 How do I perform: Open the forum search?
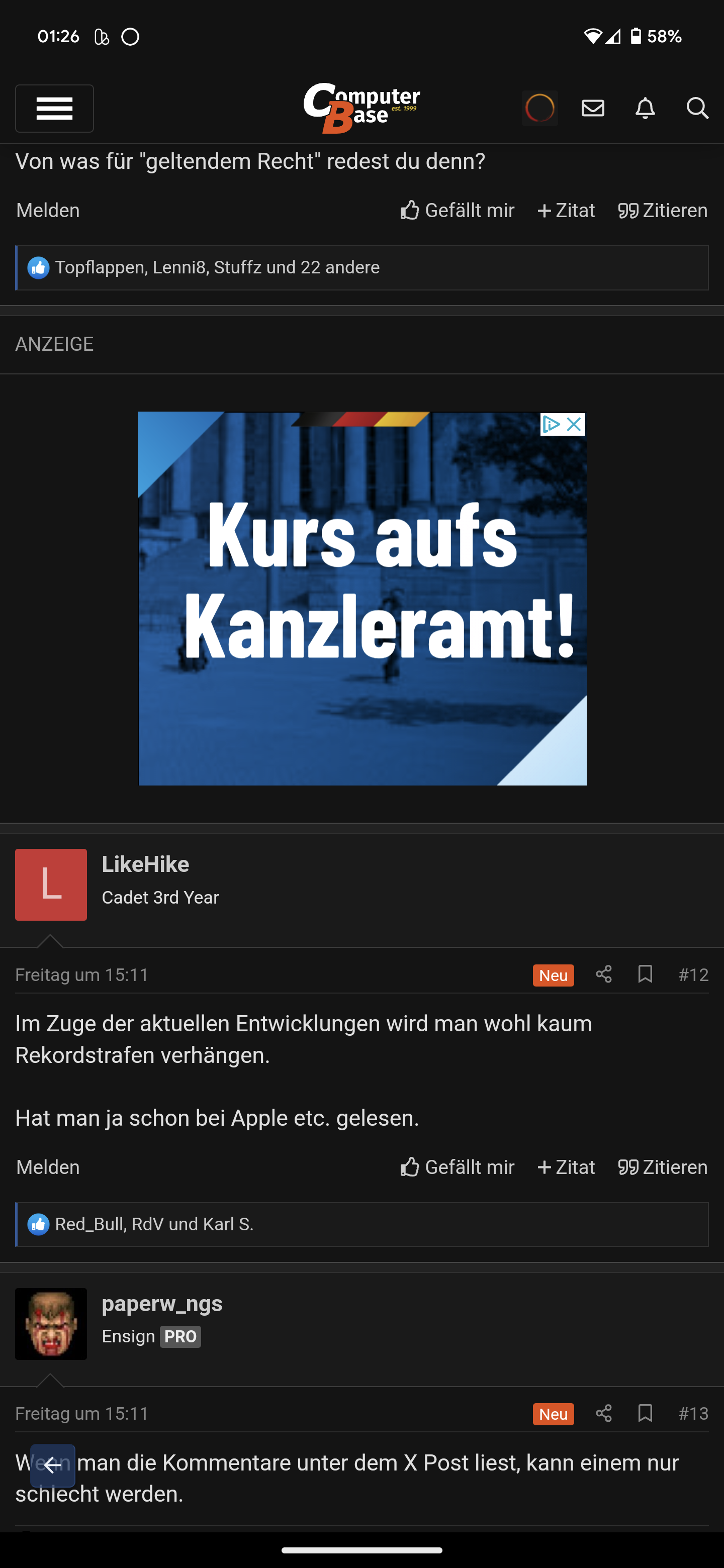(697, 109)
